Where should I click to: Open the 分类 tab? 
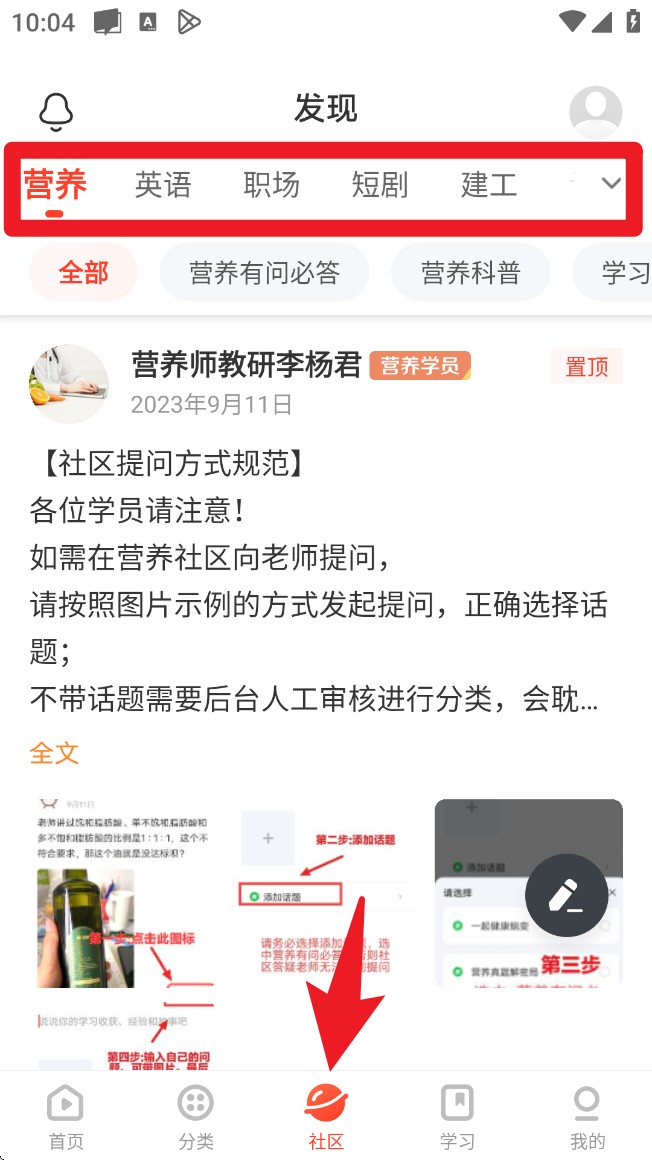tap(196, 1117)
